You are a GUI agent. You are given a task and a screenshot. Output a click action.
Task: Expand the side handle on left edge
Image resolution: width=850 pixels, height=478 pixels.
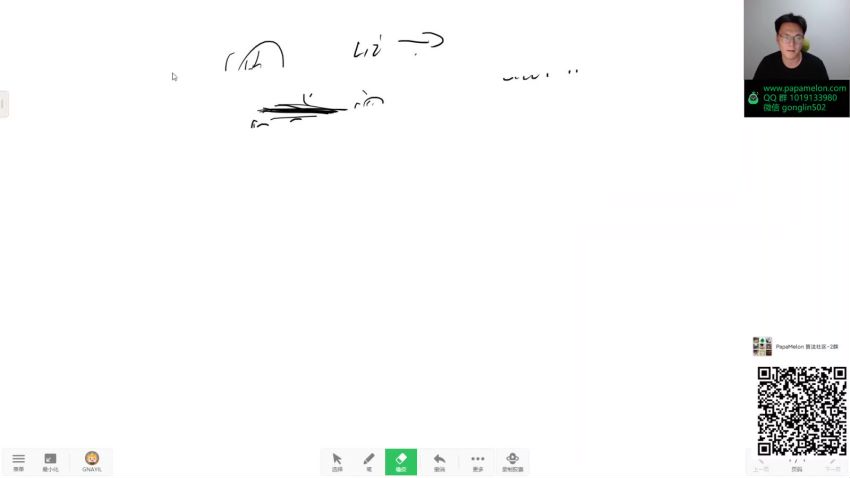4,103
